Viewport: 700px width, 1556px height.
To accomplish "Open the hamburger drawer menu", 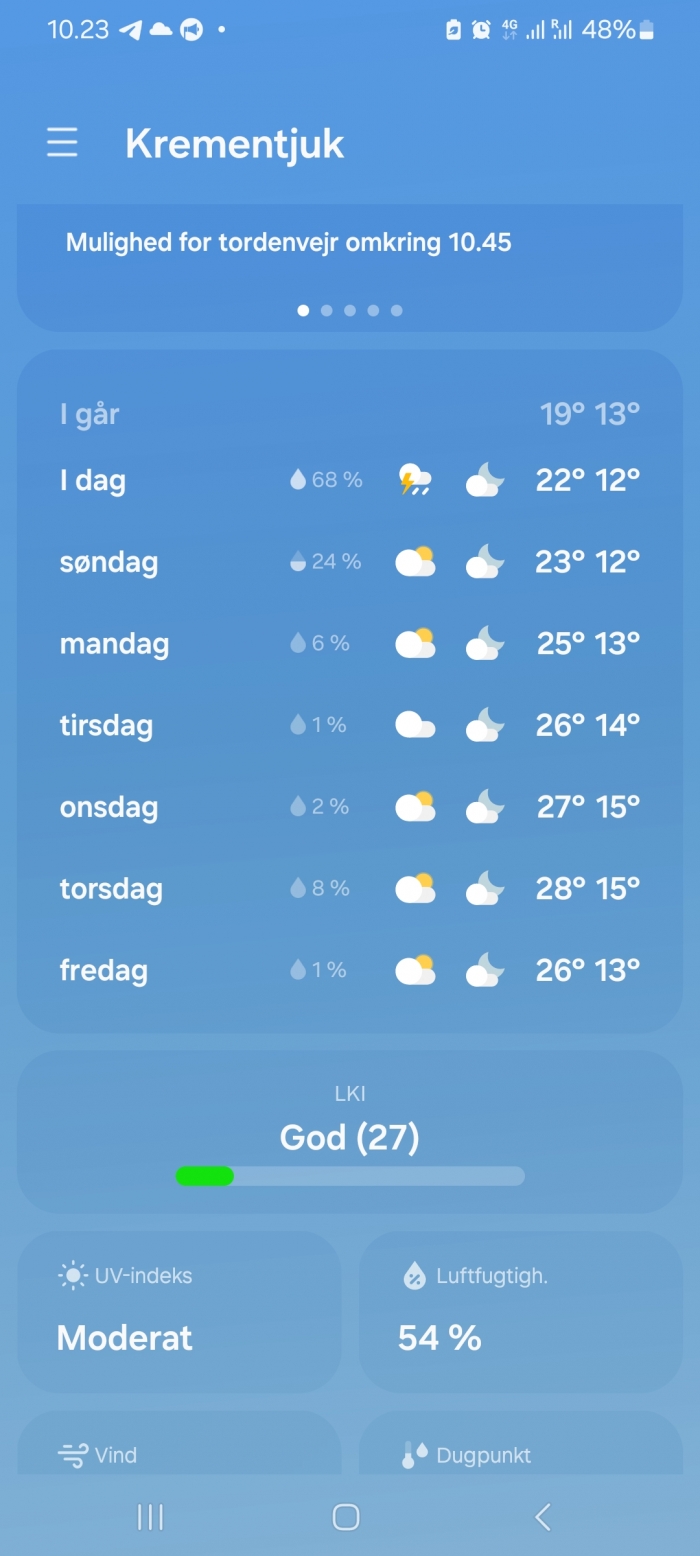I will click(62, 144).
